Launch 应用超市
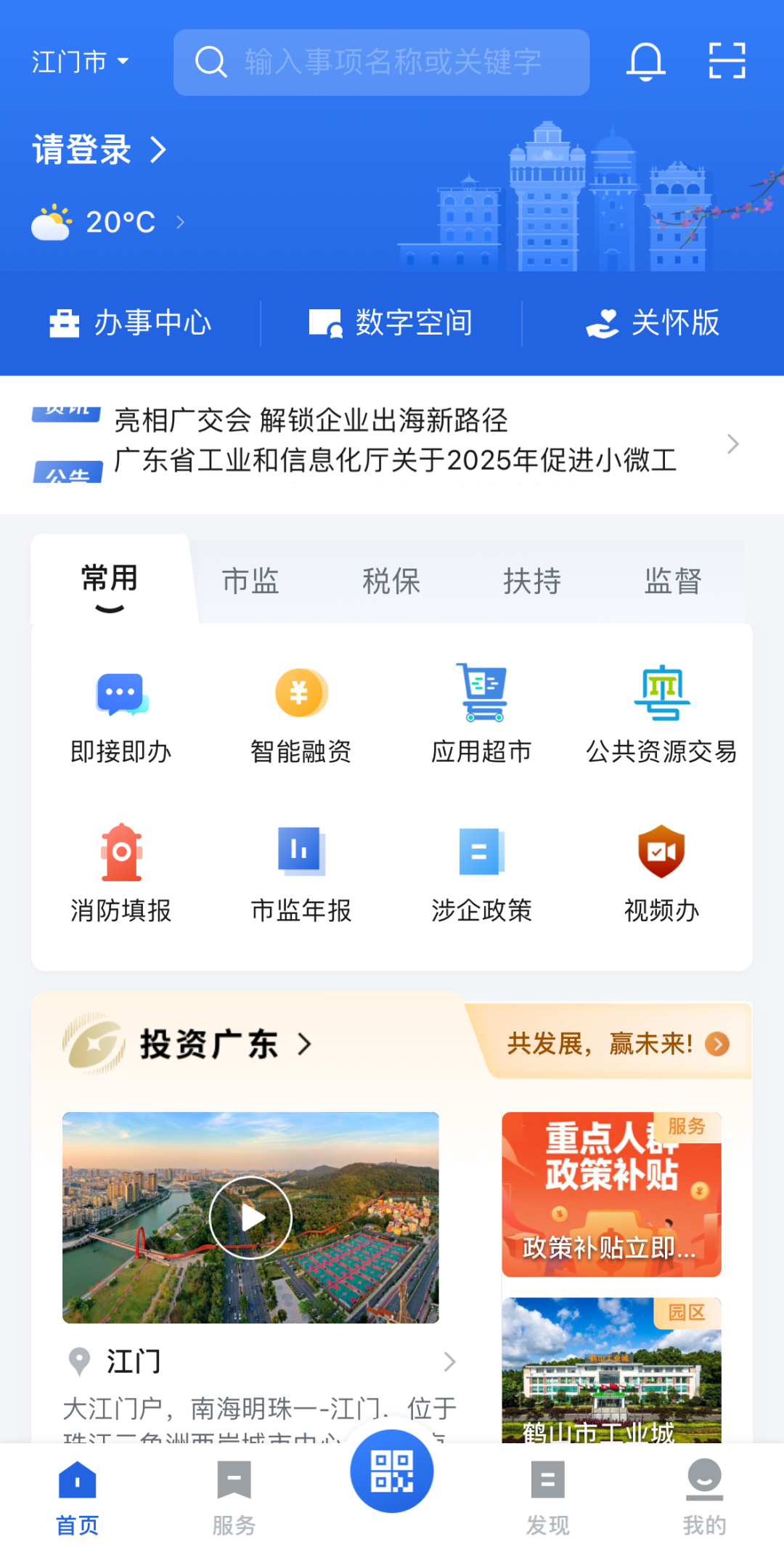 481,714
